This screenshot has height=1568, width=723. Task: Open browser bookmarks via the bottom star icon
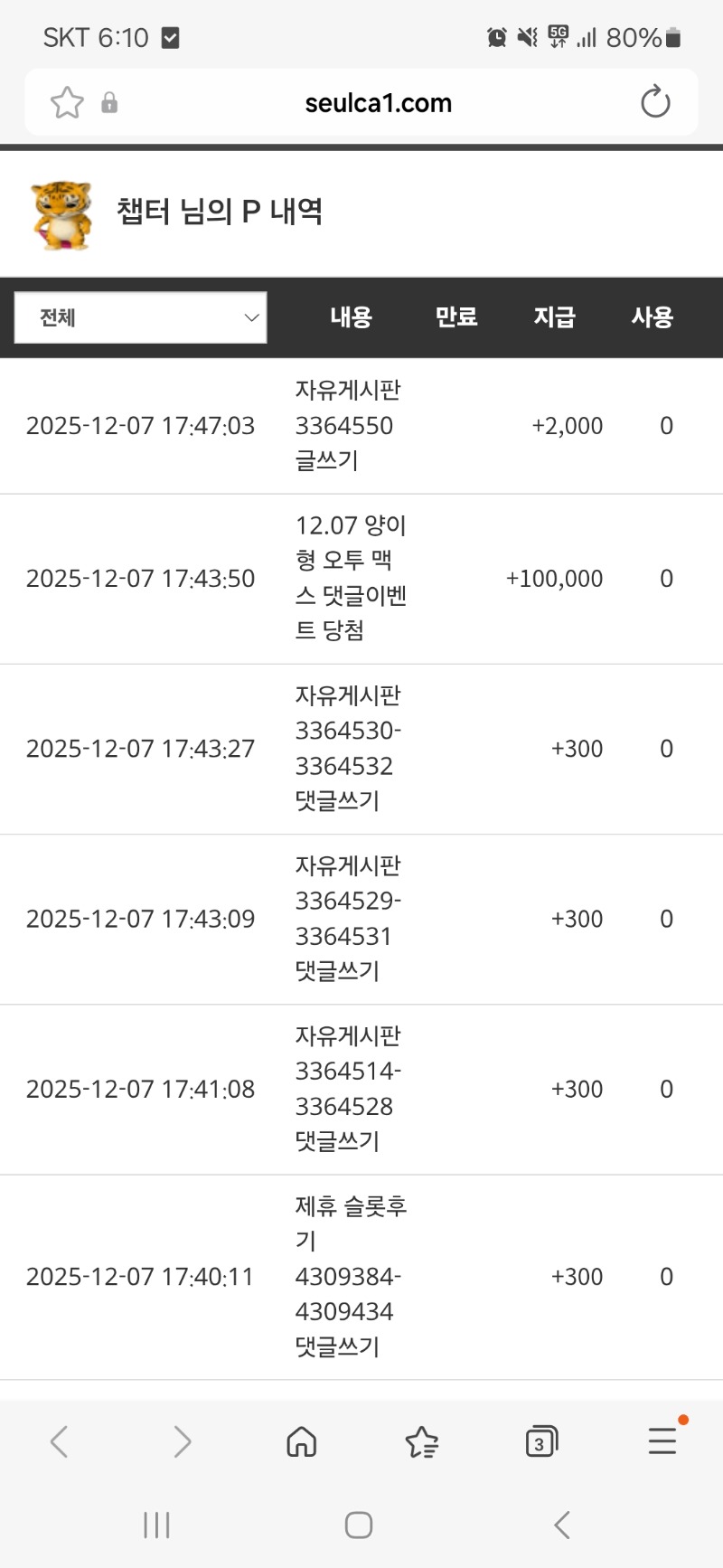[x=421, y=1441]
